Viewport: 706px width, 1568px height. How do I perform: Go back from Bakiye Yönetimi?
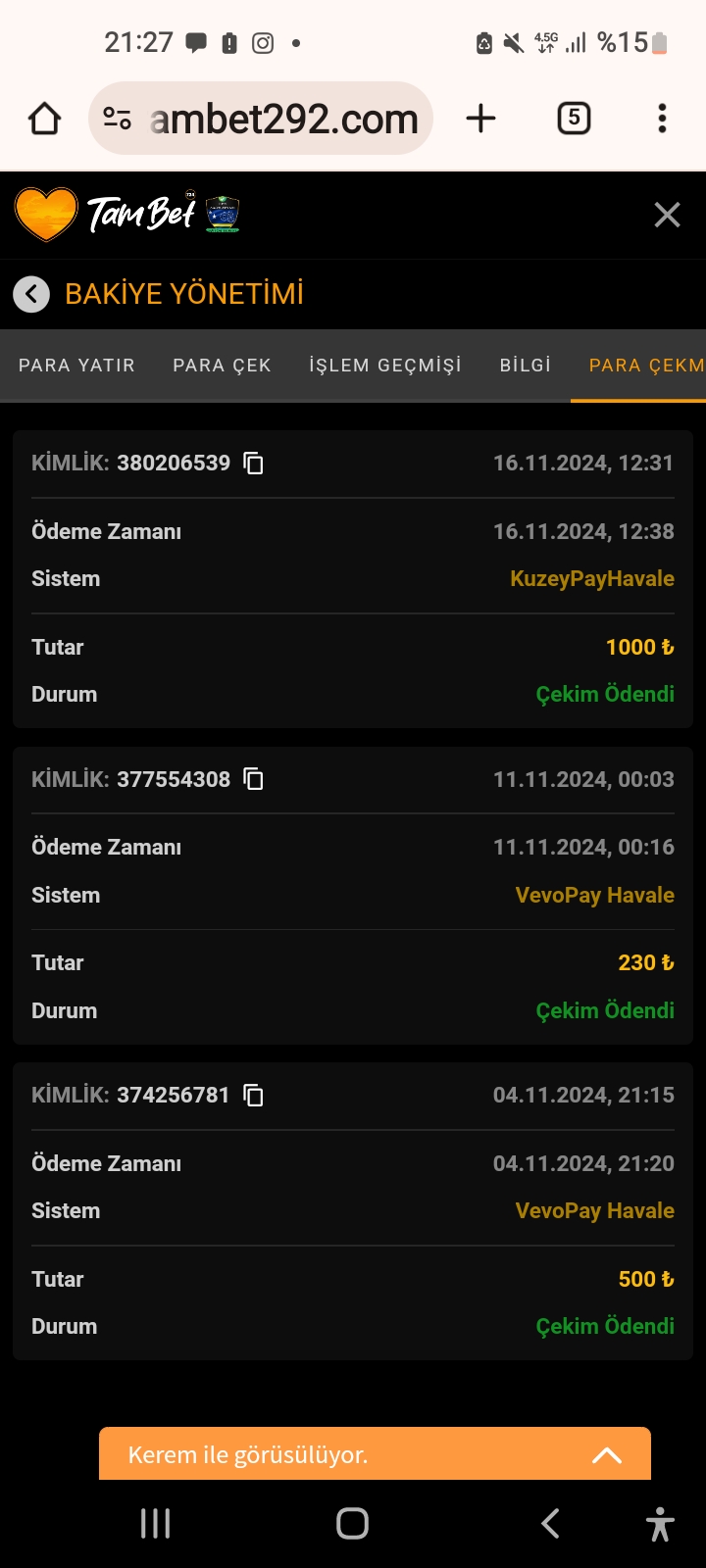(31, 294)
